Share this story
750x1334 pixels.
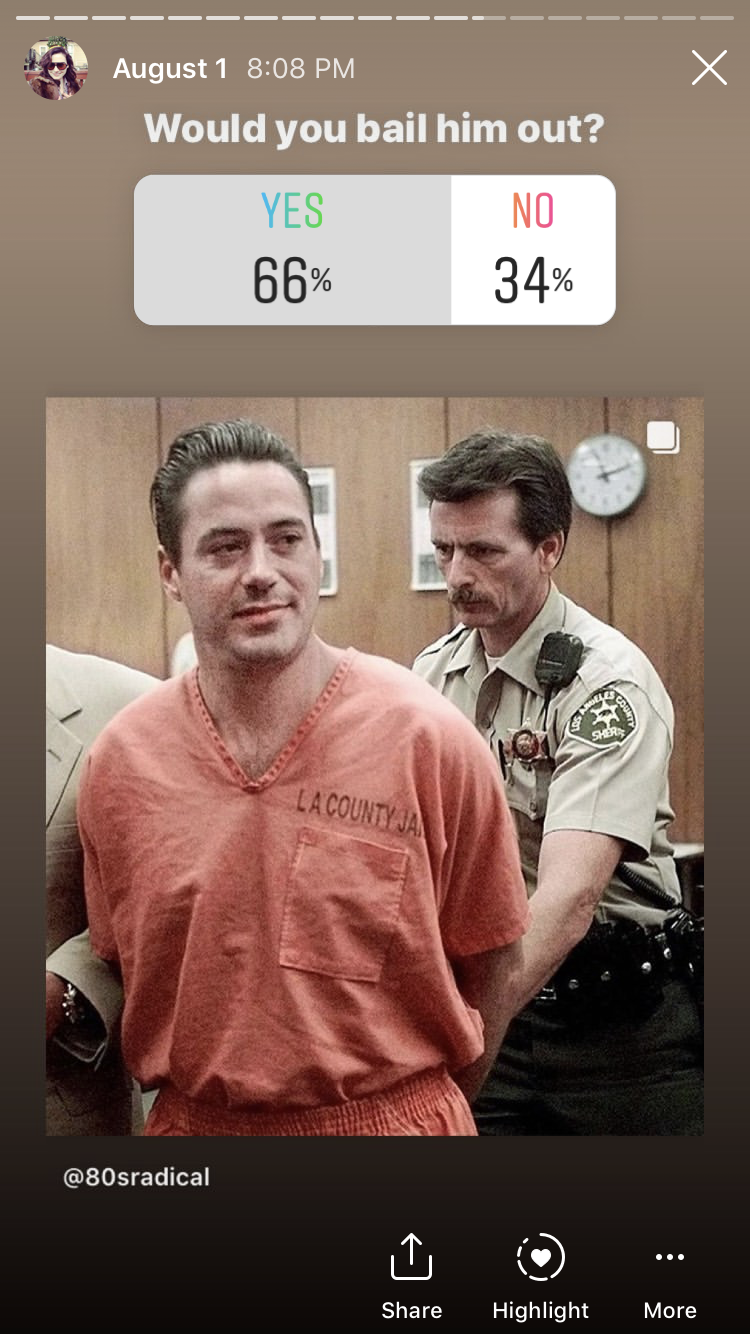[411, 1274]
